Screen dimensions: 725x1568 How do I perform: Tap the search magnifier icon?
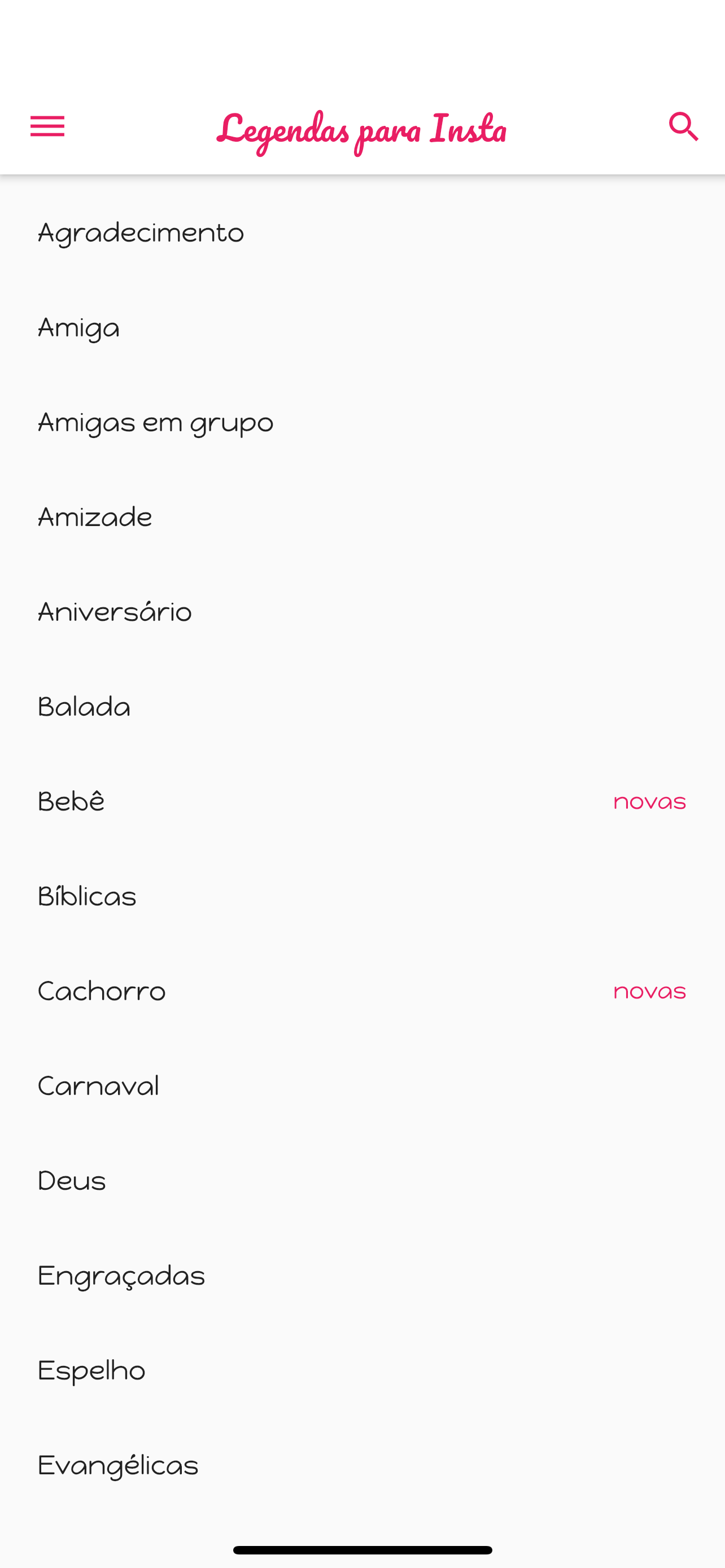pyautogui.click(x=683, y=126)
